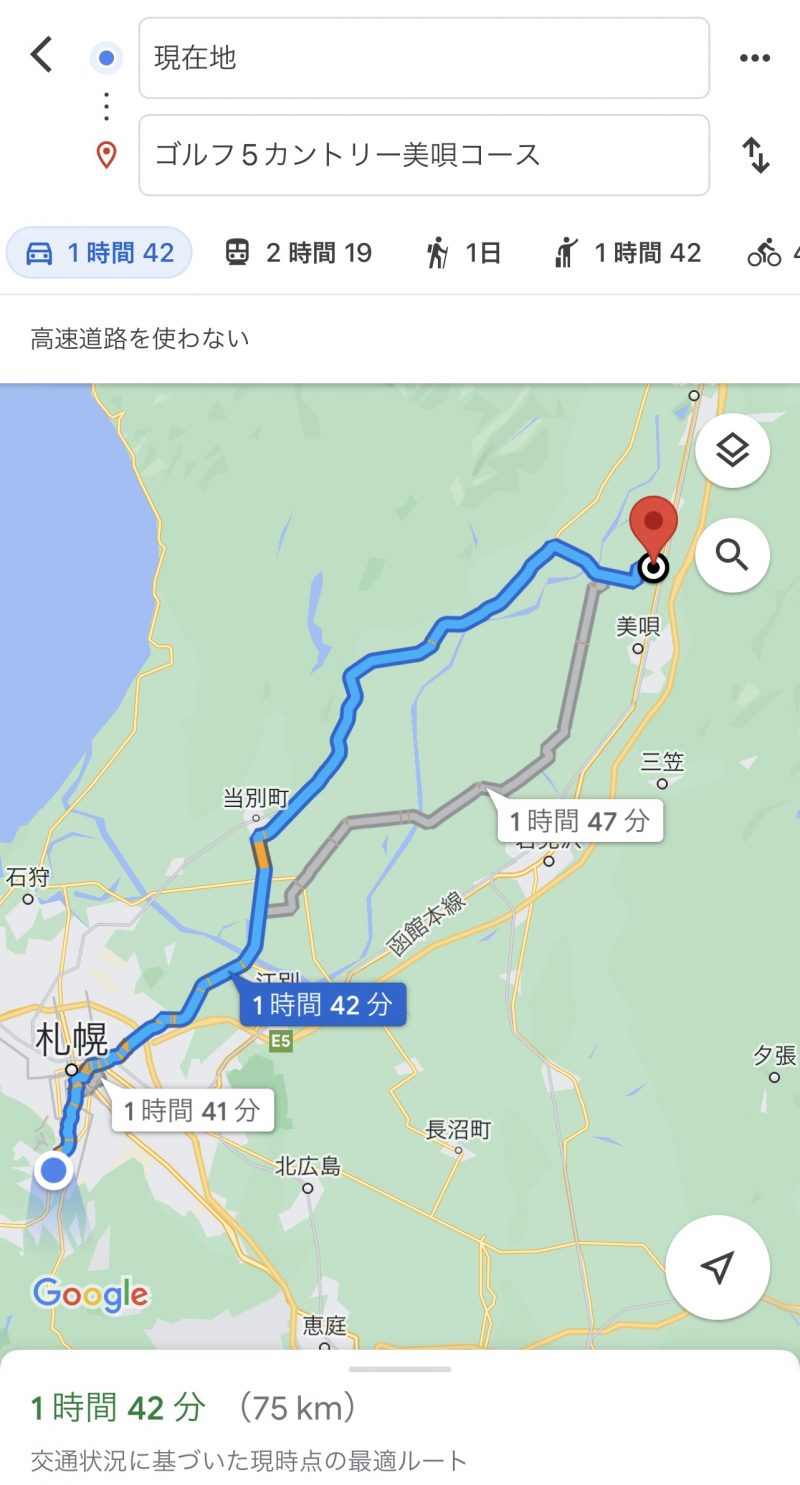Edit the ゴルフ5カントリー美唄コース destination field
800x1485 pixels.
(x=424, y=155)
